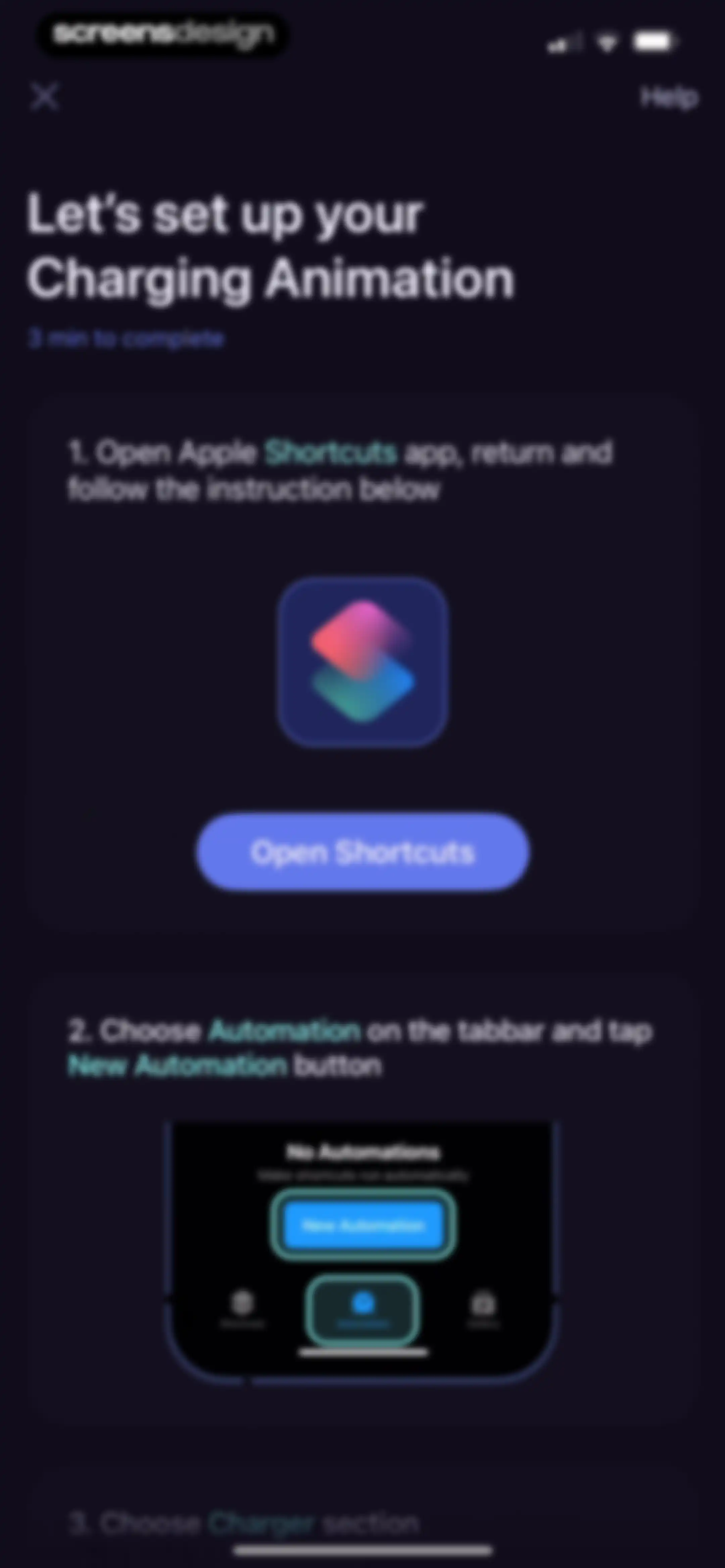Image resolution: width=725 pixels, height=1568 pixels.
Task: Open the Help link
Action: [669, 97]
